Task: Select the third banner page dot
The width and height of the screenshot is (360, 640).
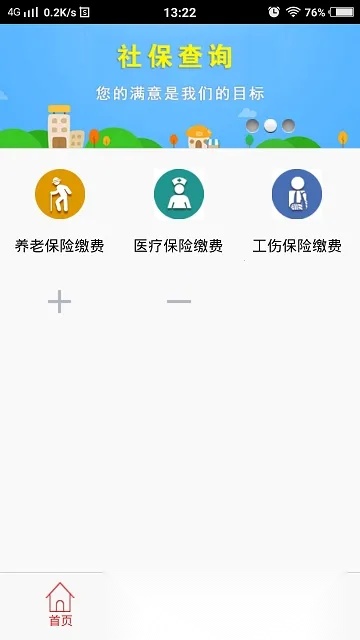Action: (x=288, y=126)
